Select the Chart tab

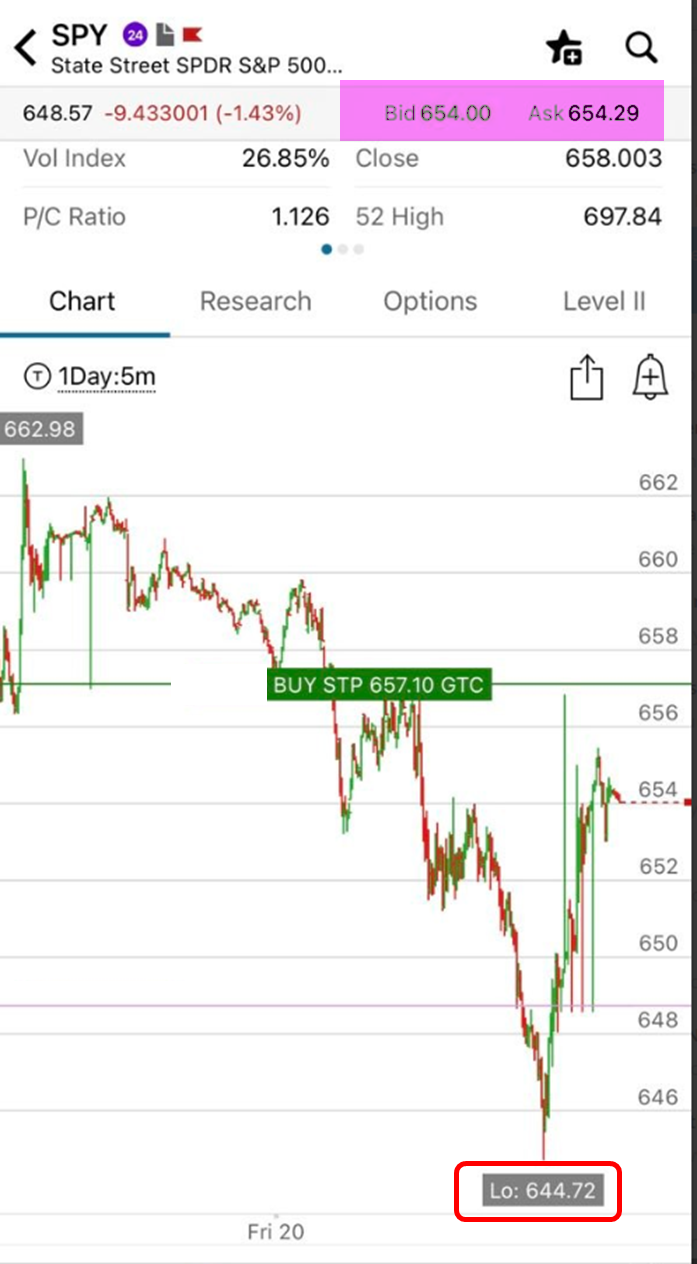[82, 302]
